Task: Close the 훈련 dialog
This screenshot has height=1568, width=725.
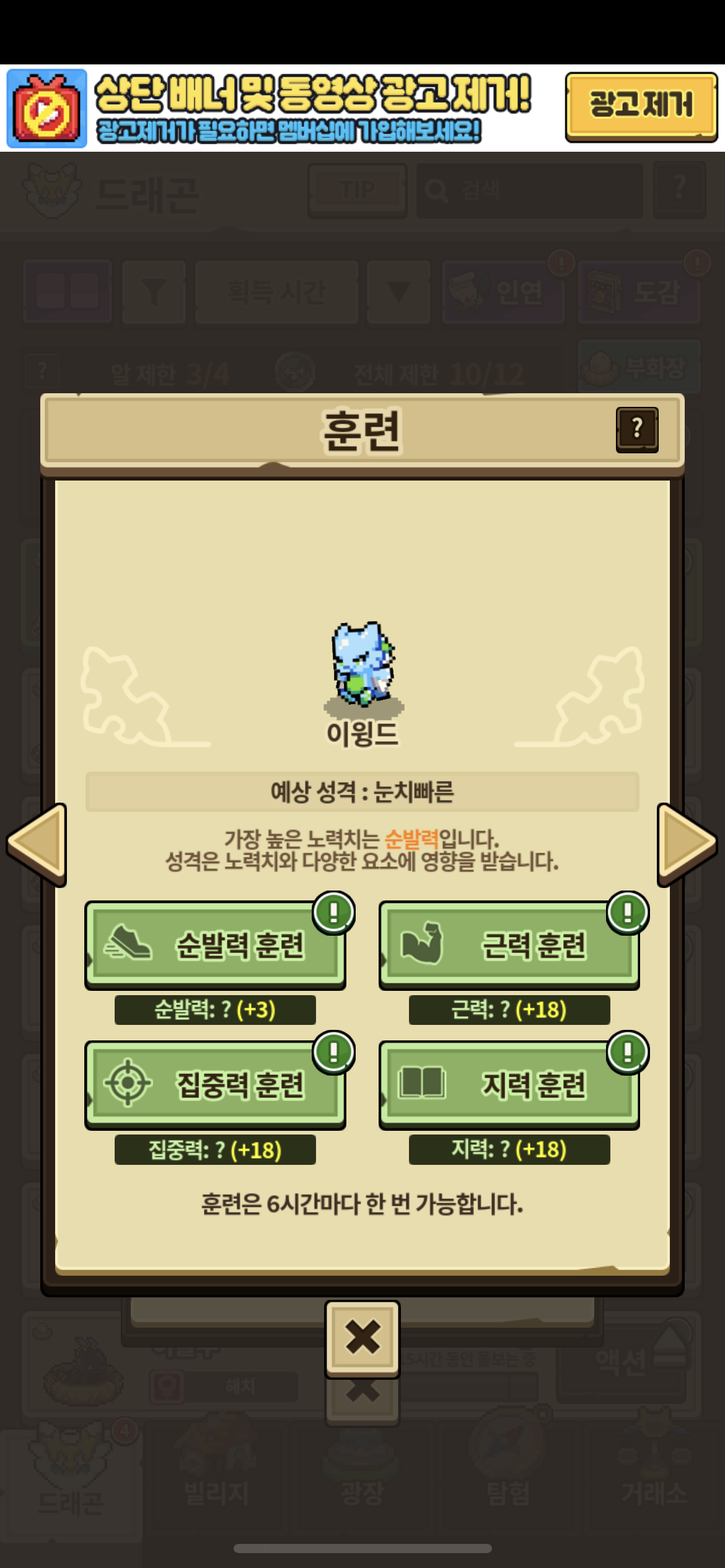Action: pyautogui.click(x=362, y=1338)
